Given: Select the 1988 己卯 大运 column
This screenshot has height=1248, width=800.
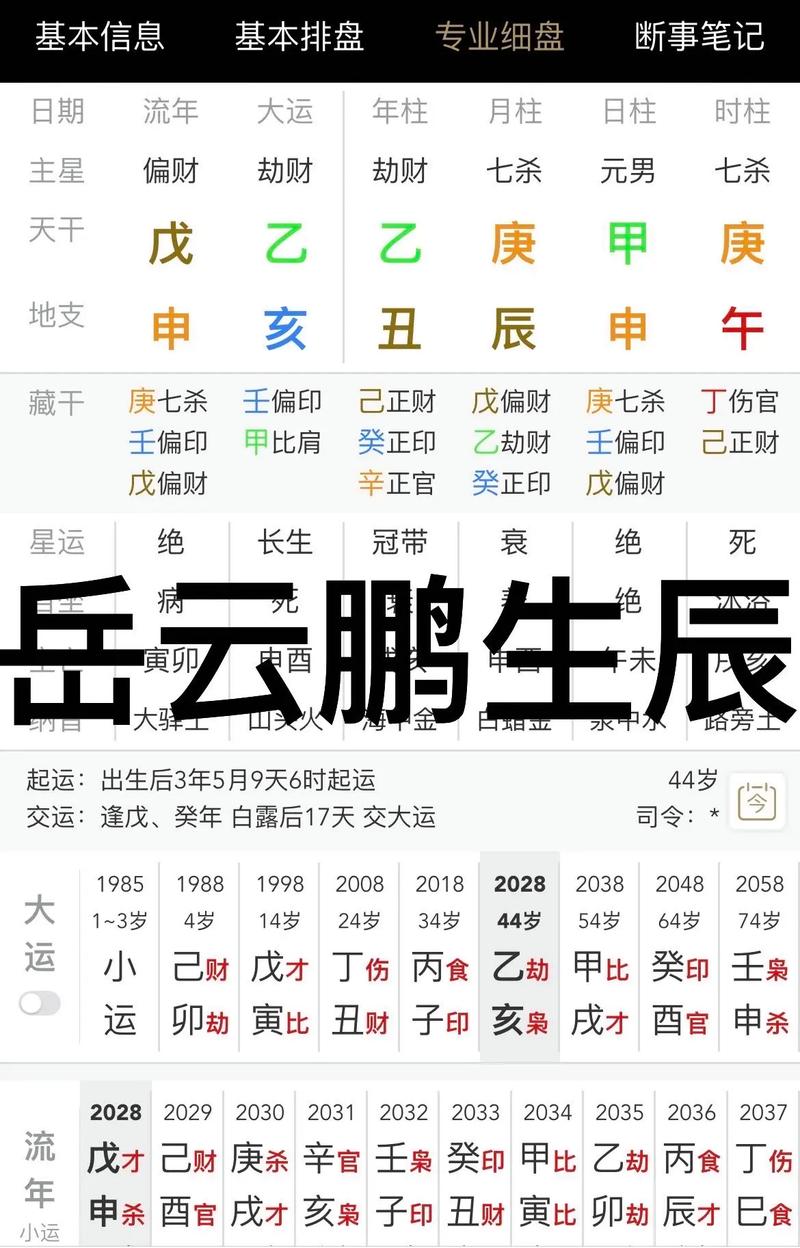Looking at the screenshot, I should pos(200,957).
